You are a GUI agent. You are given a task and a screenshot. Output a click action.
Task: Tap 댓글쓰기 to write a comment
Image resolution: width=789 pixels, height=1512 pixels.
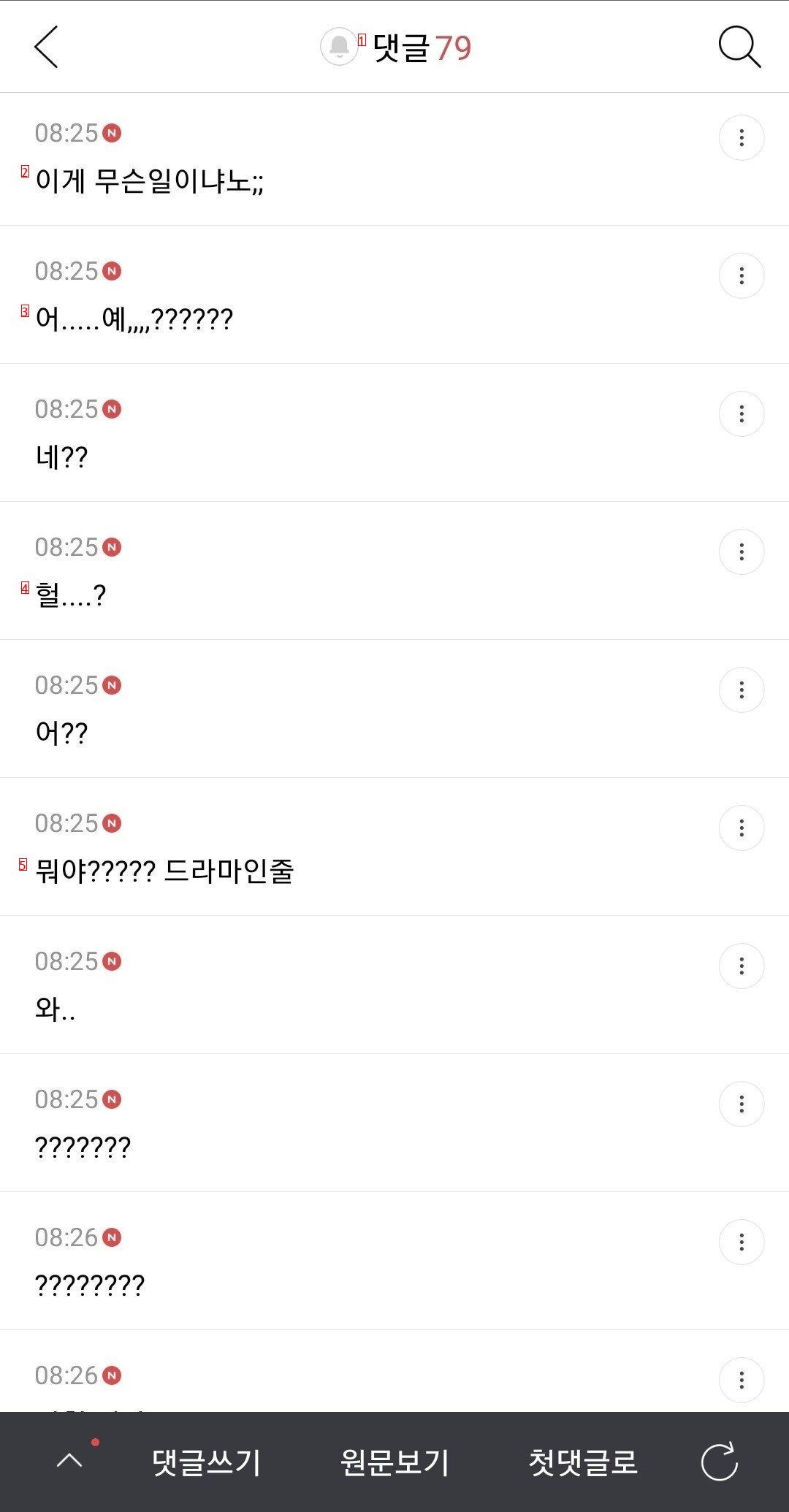tap(206, 1462)
